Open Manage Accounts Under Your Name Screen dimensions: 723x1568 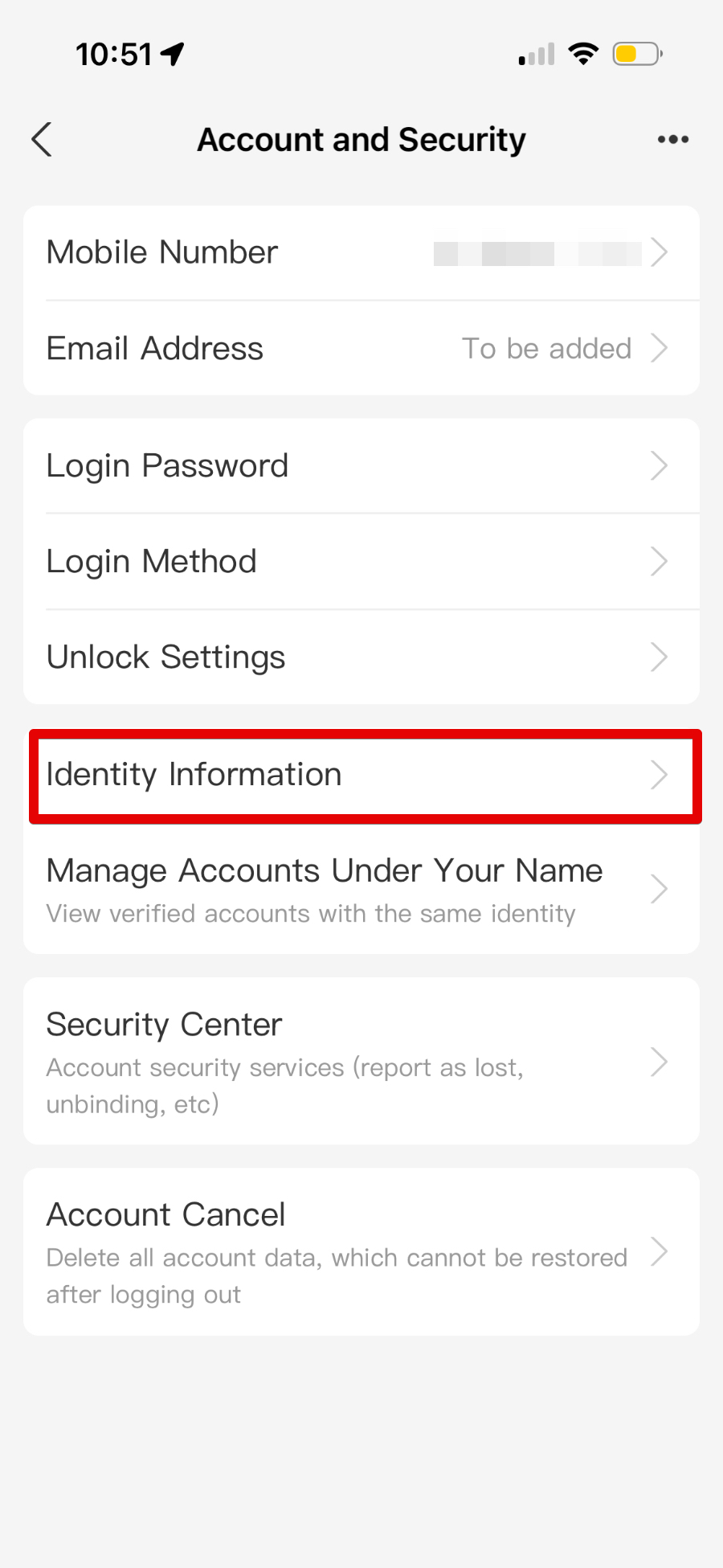[x=361, y=890]
